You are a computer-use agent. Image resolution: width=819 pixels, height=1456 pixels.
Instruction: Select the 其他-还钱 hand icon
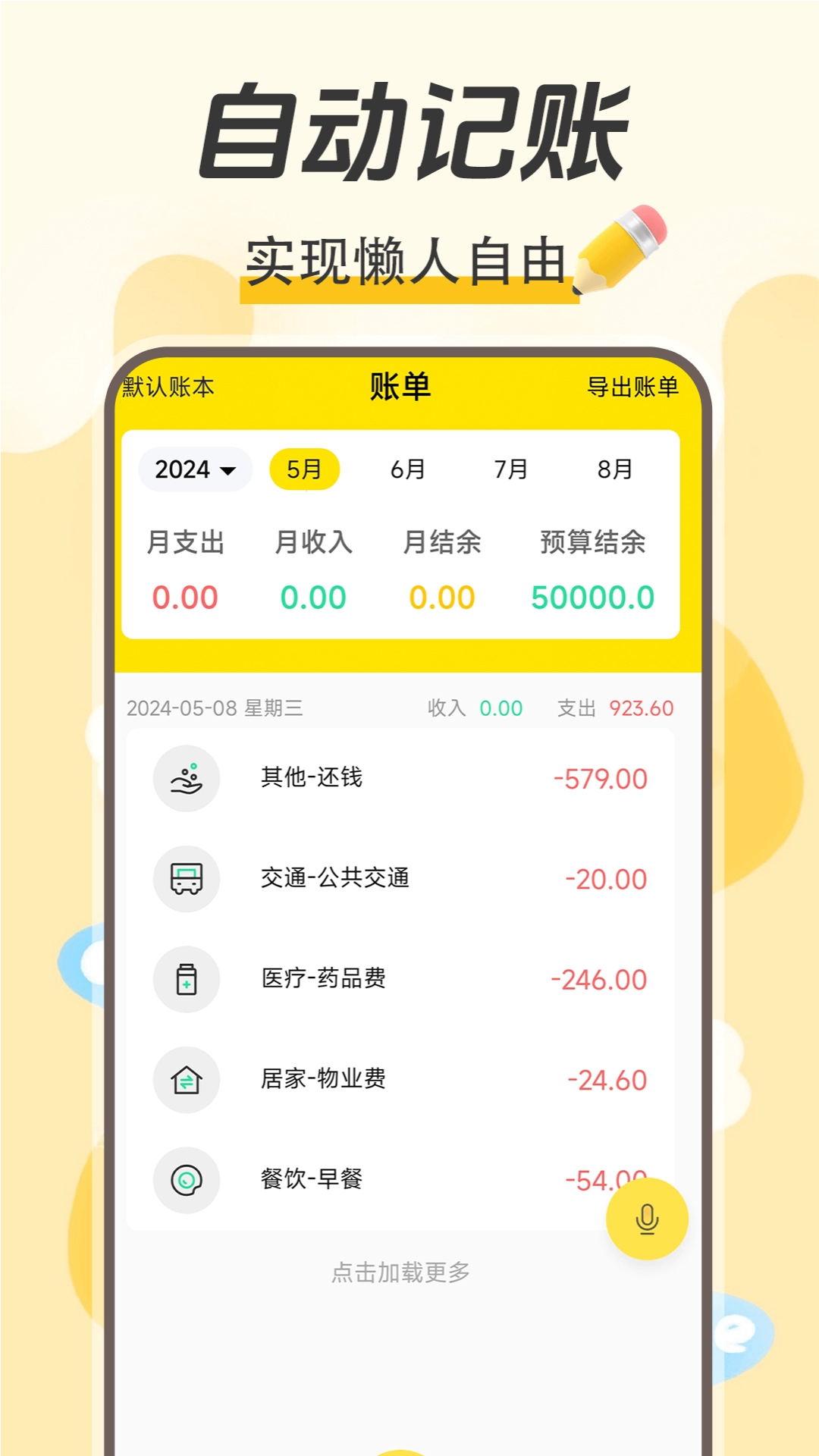coord(187,779)
